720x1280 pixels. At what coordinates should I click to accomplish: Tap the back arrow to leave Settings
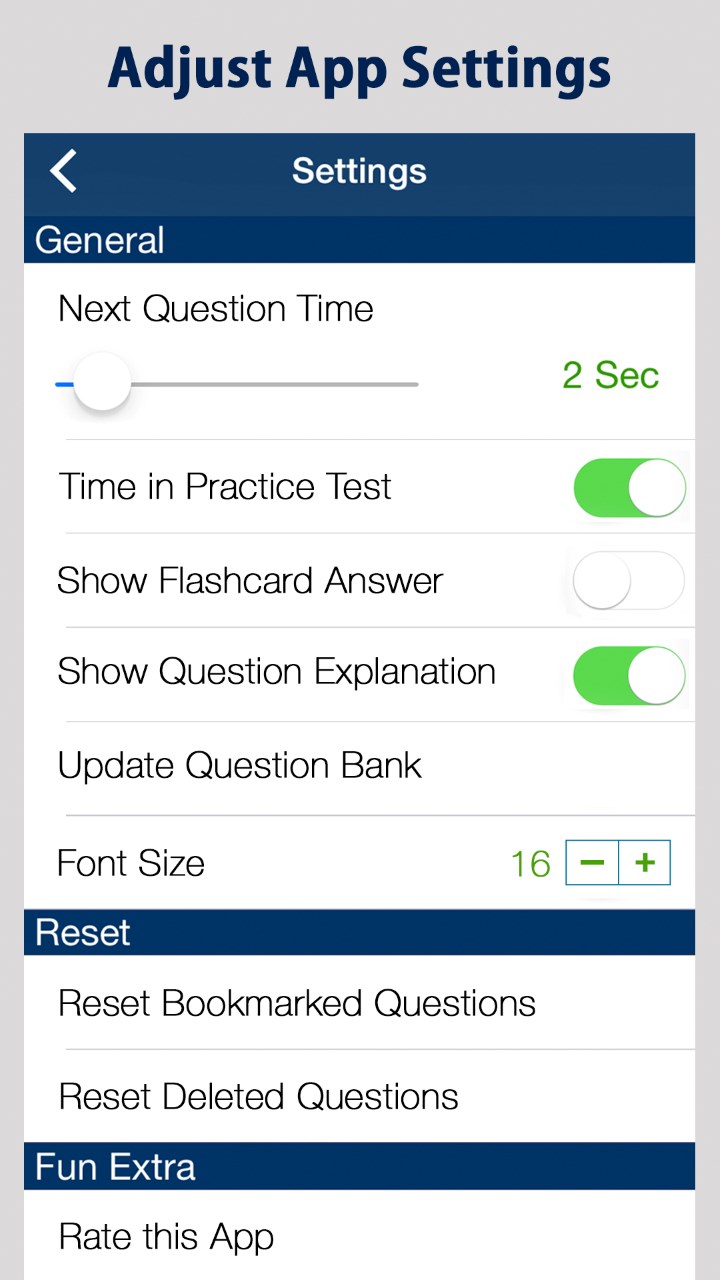[x=62, y=171]
